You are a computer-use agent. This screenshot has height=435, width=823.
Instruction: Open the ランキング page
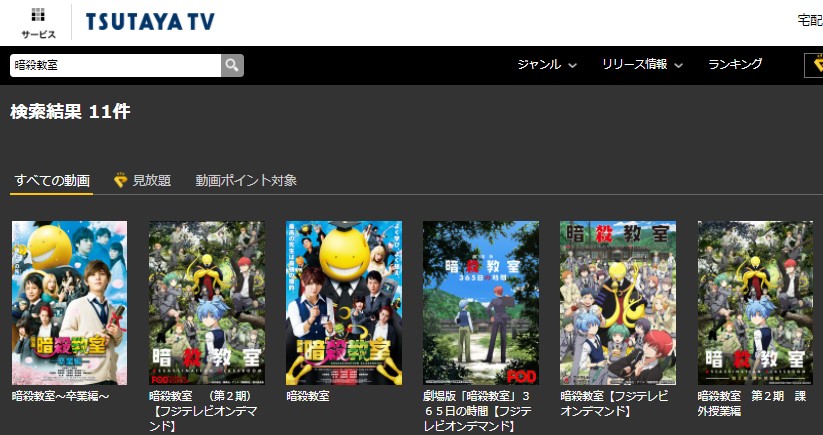735,65
